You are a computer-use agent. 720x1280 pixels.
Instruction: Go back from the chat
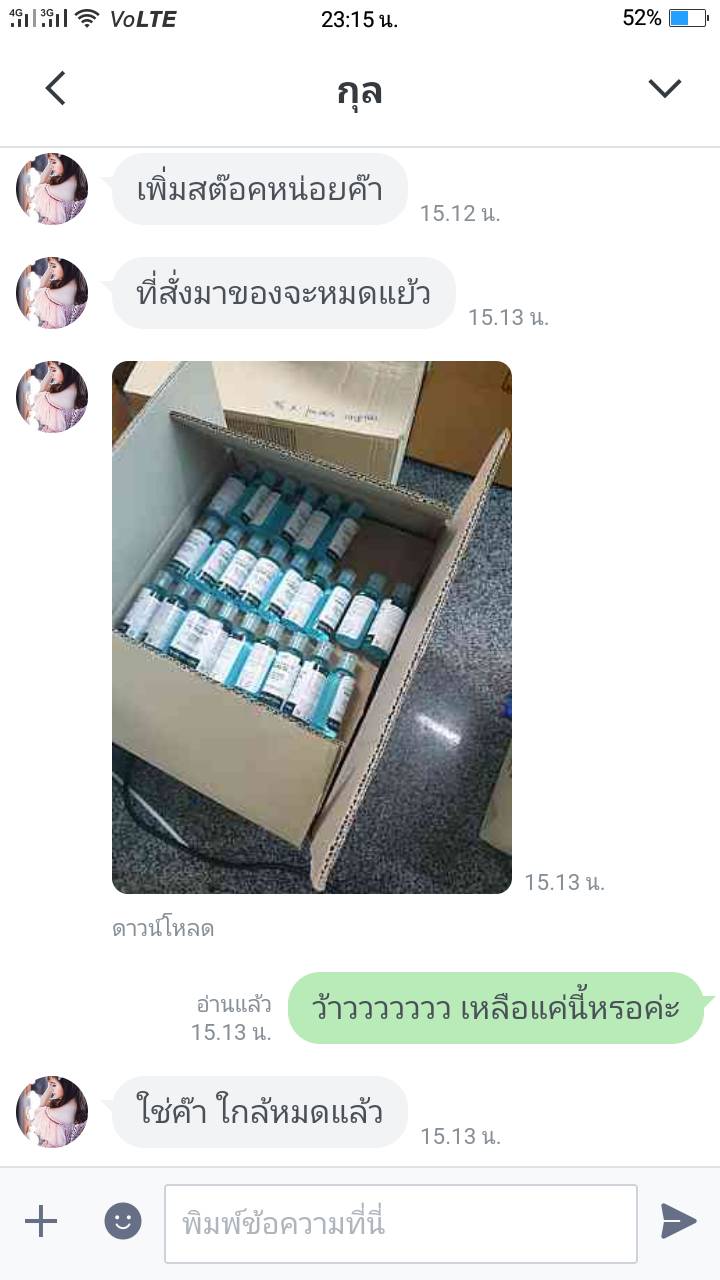click(56, 89)
